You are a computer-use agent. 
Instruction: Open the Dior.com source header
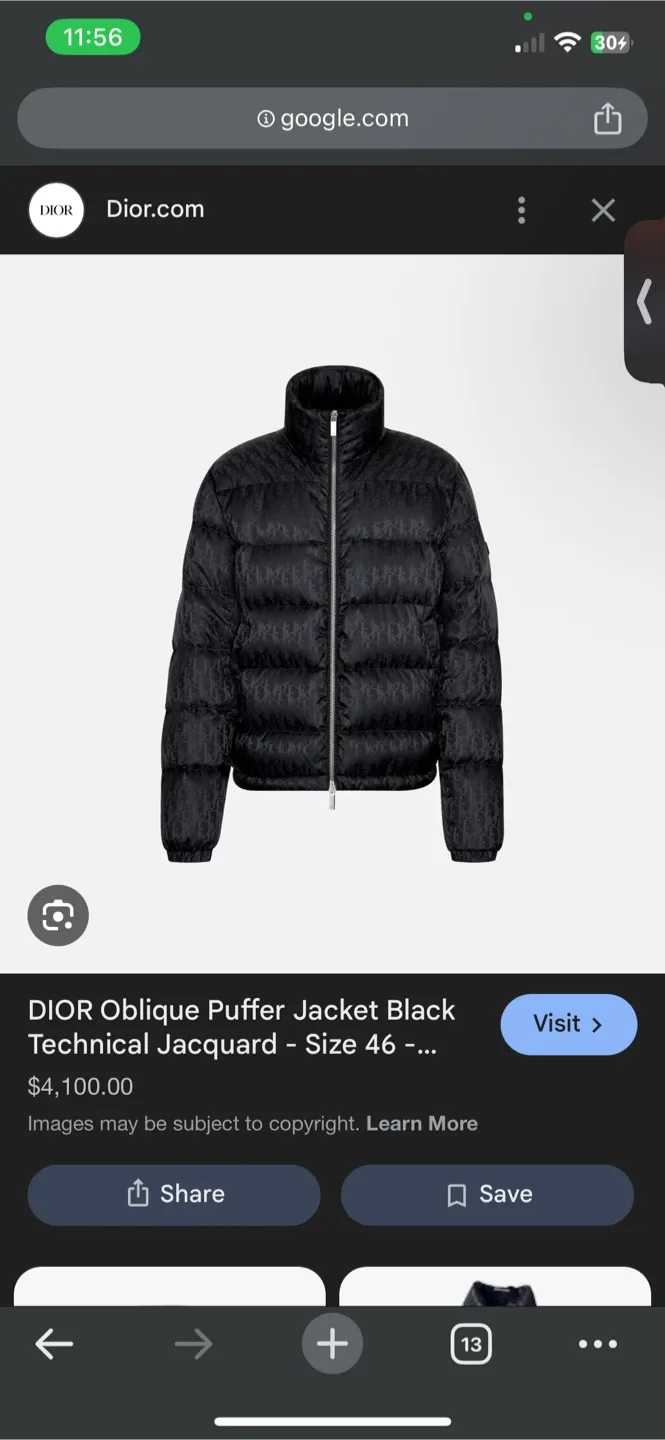click(155, 210)
